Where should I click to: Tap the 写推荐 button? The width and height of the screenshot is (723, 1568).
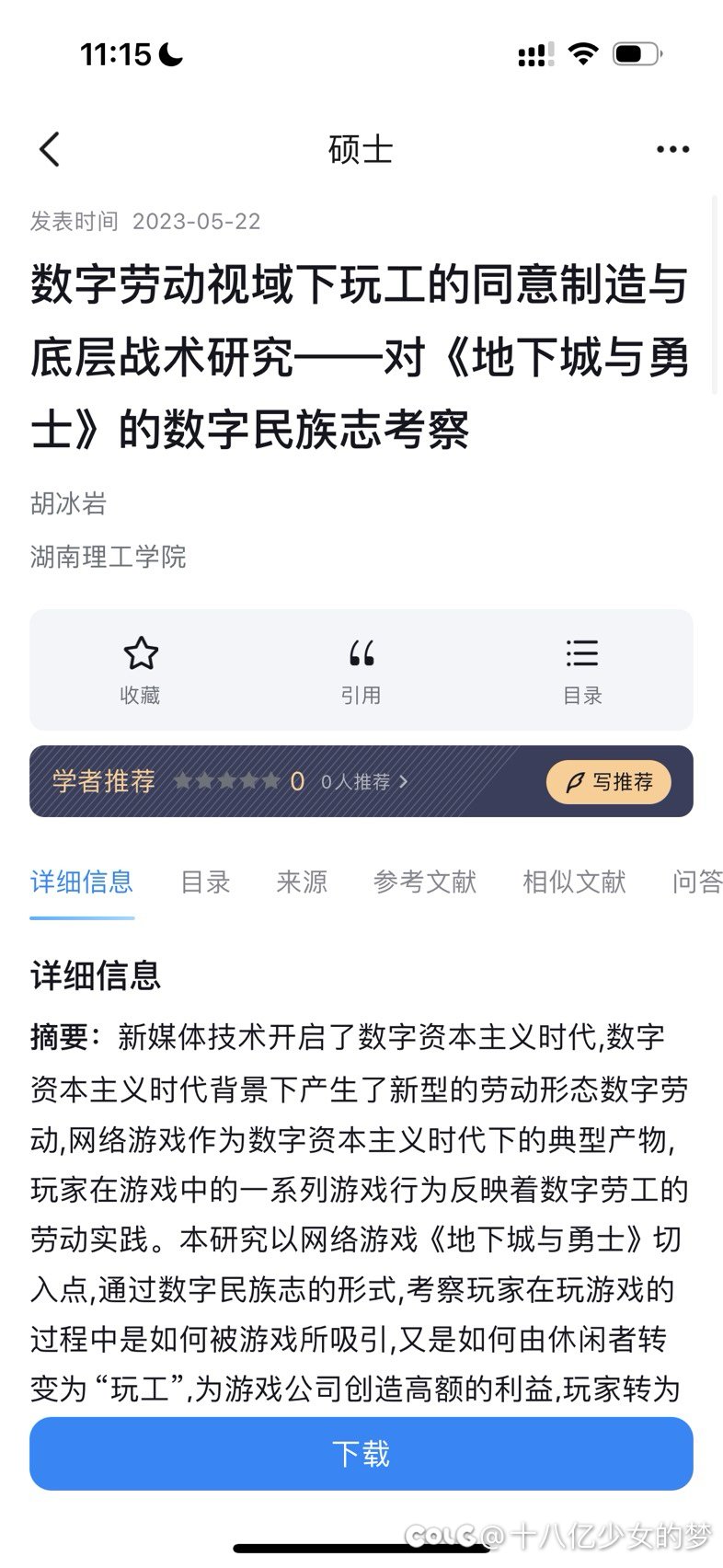point(608,782)
